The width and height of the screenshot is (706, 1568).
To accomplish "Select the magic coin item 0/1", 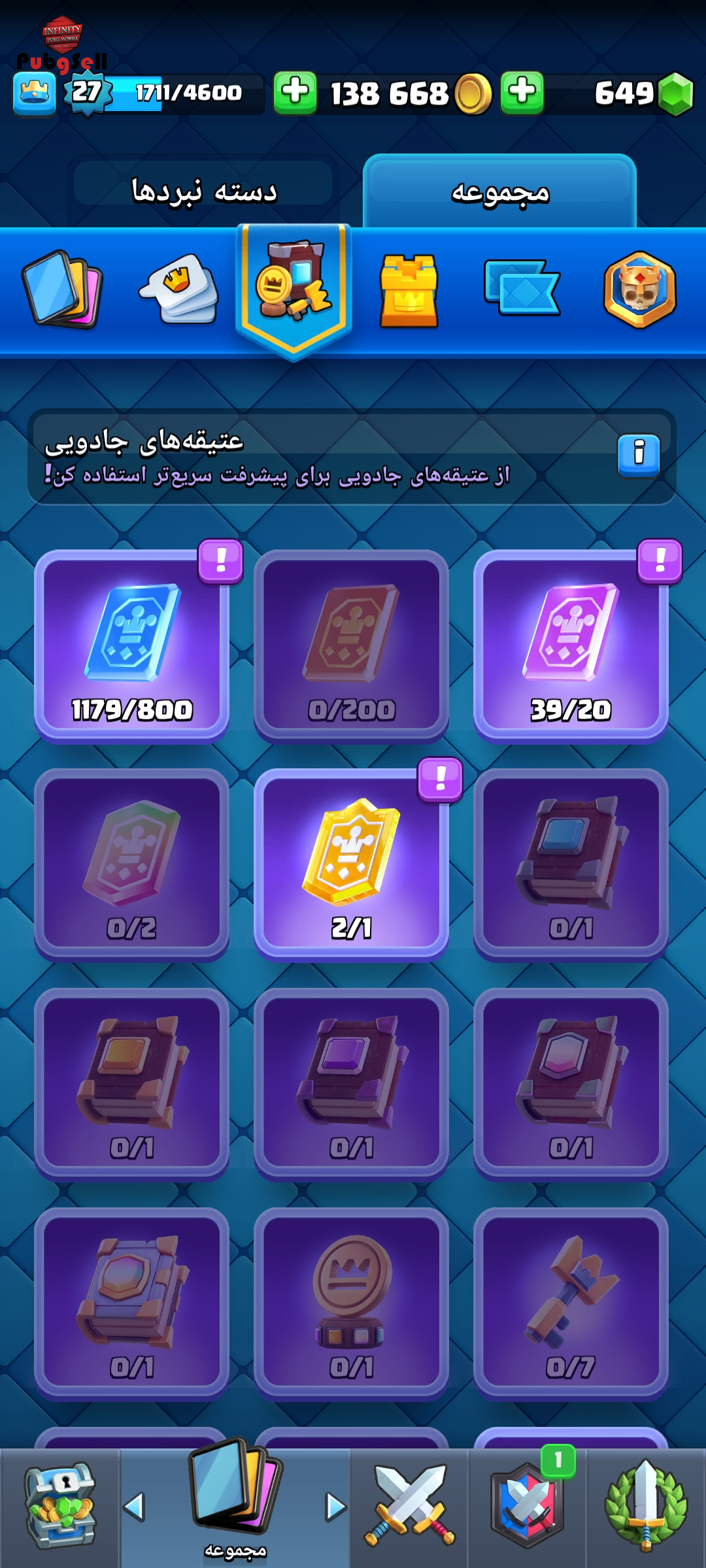I will 351,1304.
